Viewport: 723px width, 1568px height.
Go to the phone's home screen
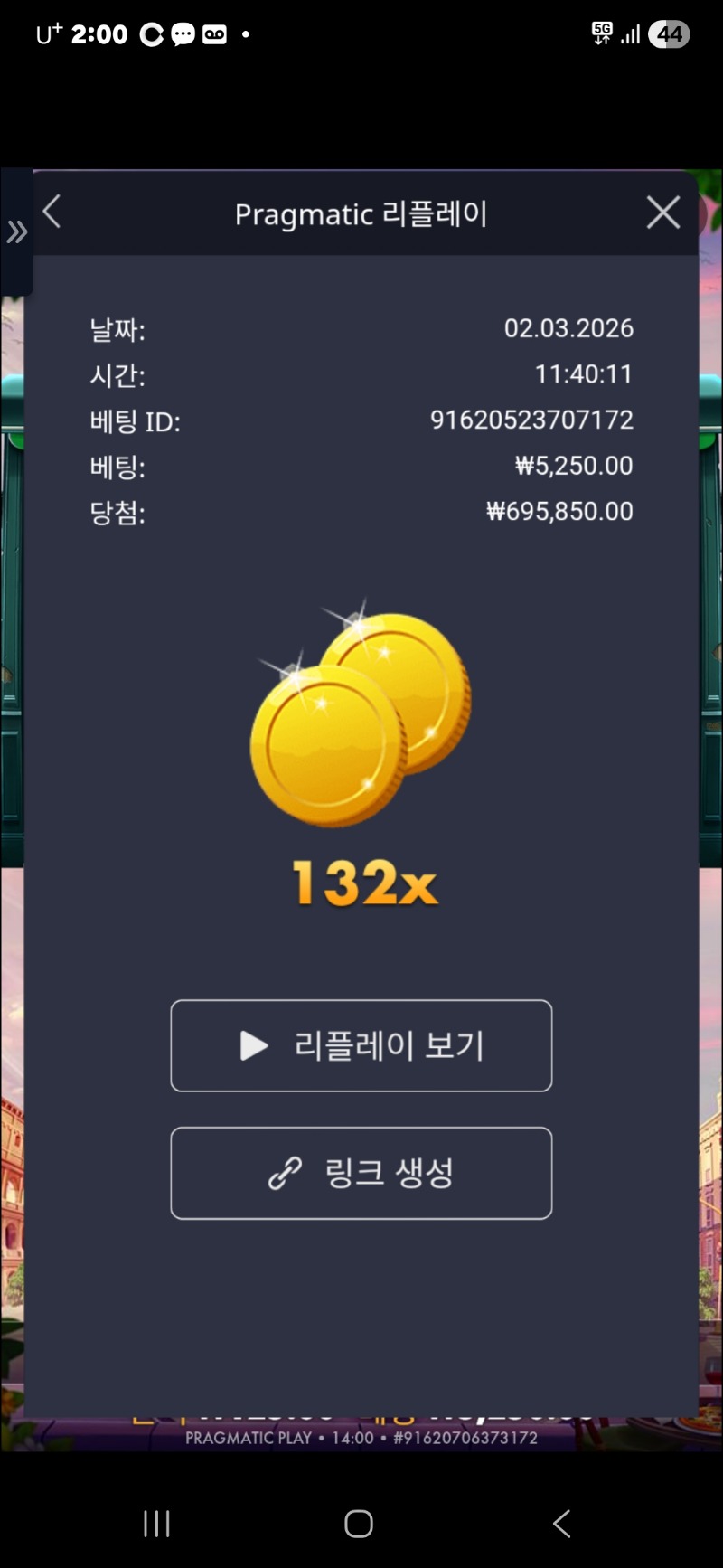coord(359,1524)
